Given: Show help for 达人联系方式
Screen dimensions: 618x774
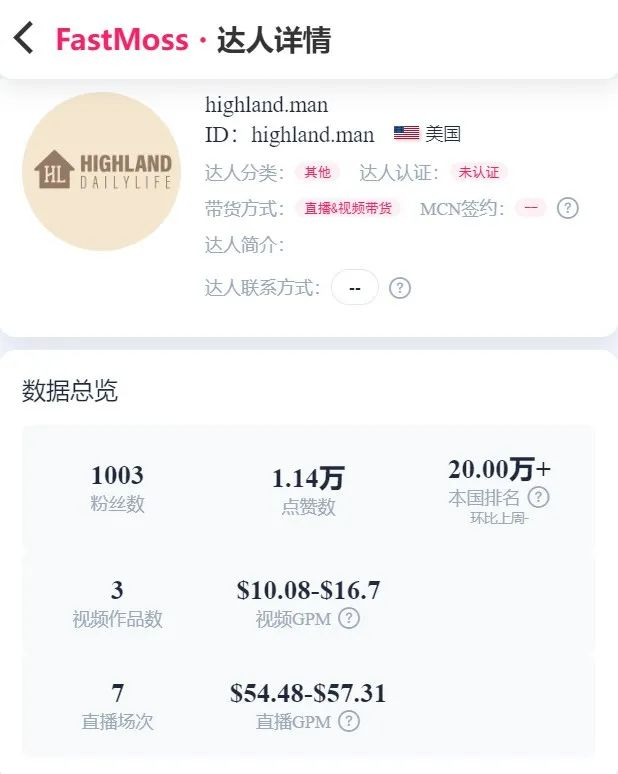Looking at the screenshot, I should point(400,288).
